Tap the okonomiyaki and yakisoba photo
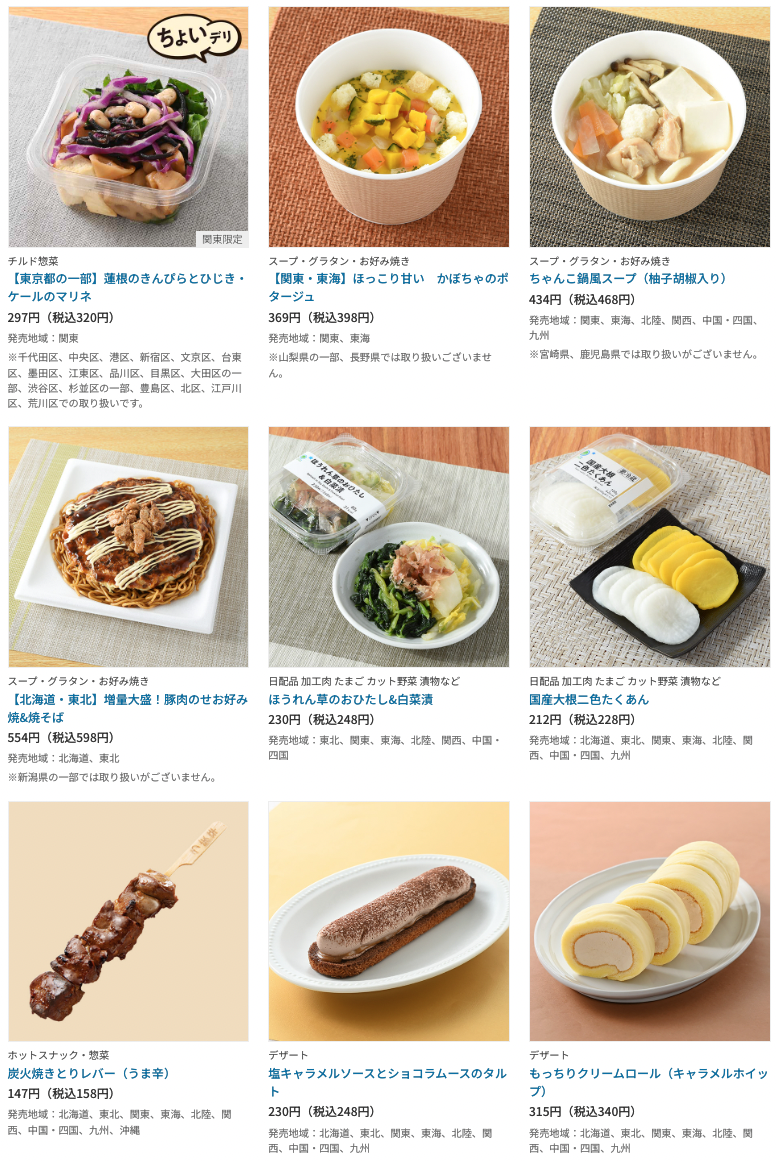 pos(128,547)
